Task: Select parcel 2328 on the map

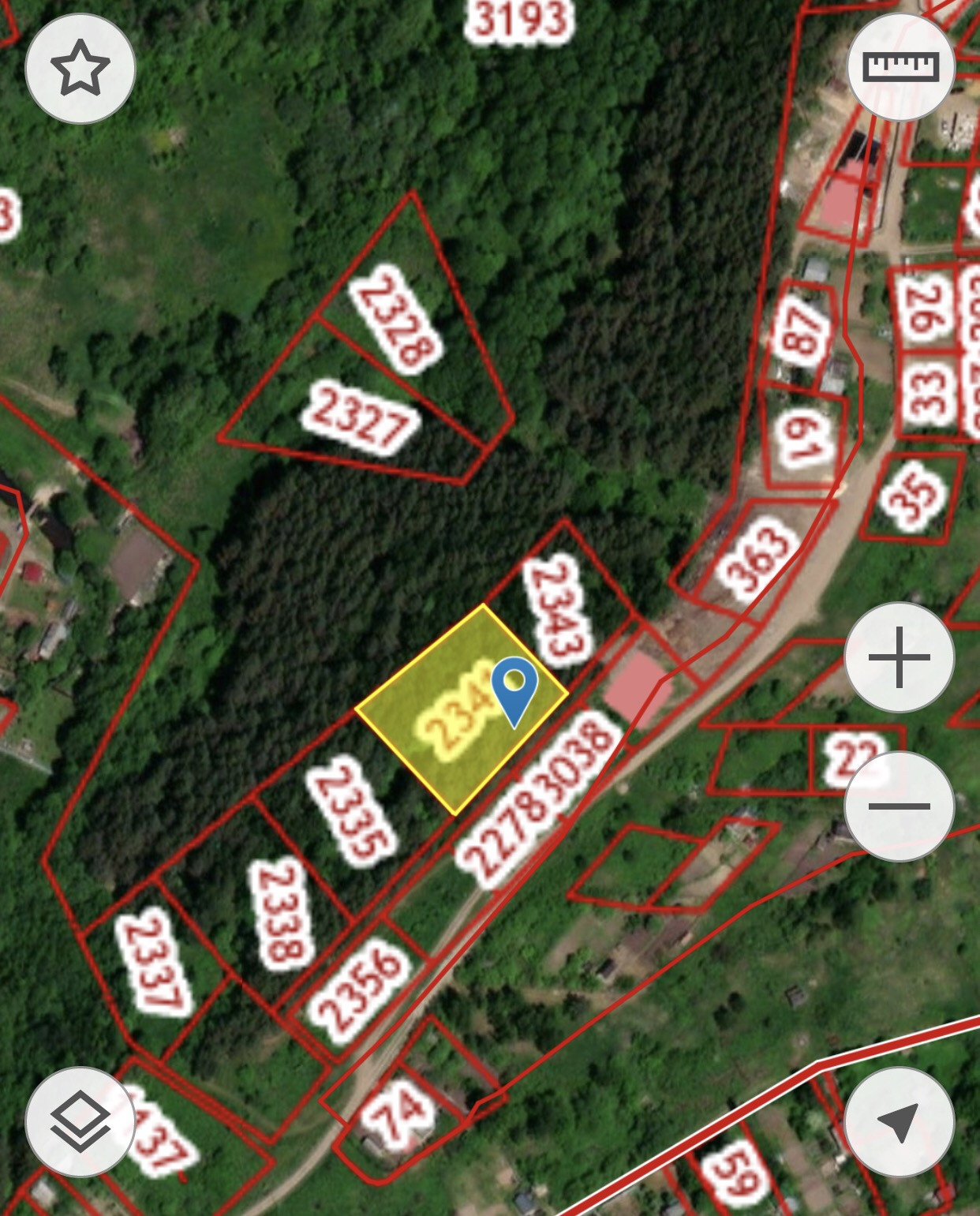Action: 395,319
